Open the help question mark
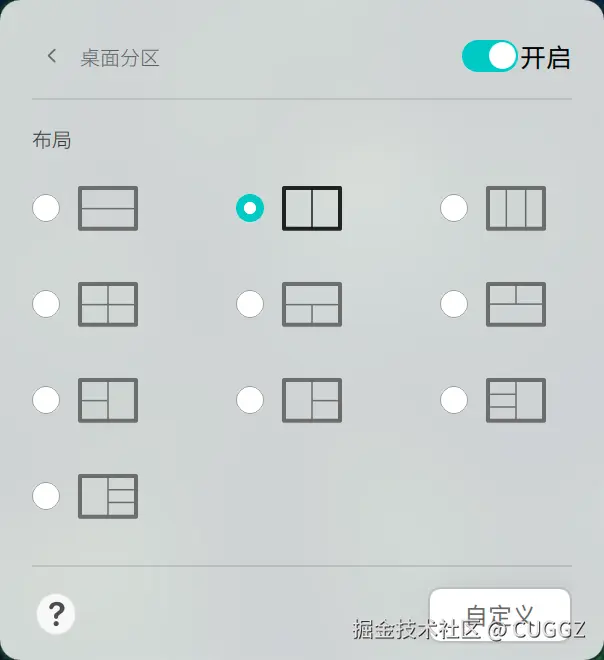Viewport: 604px width, 660px height. coord(56,613)
